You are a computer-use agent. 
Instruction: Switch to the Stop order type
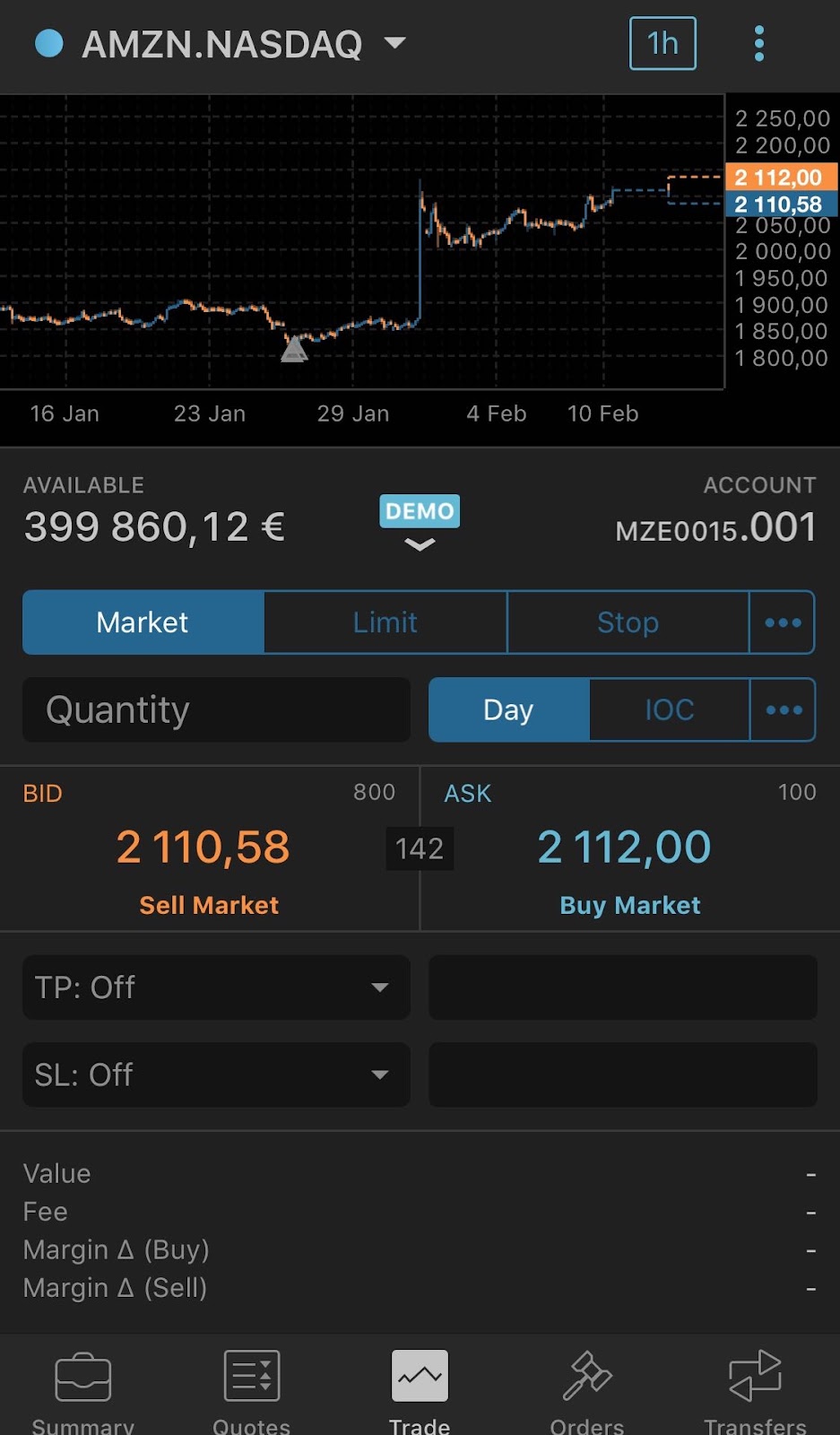[x=628, y=622]
